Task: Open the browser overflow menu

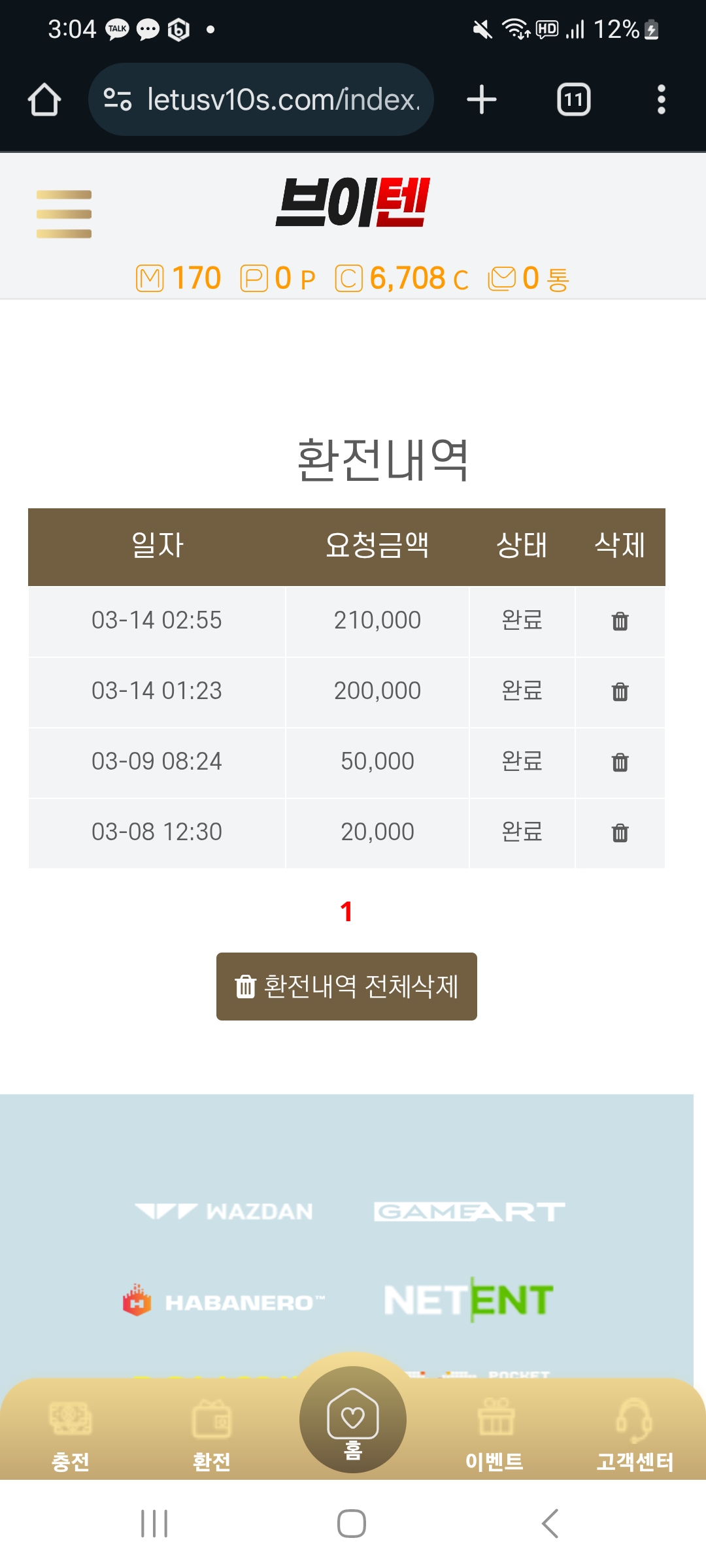Action: coord(661,100)
